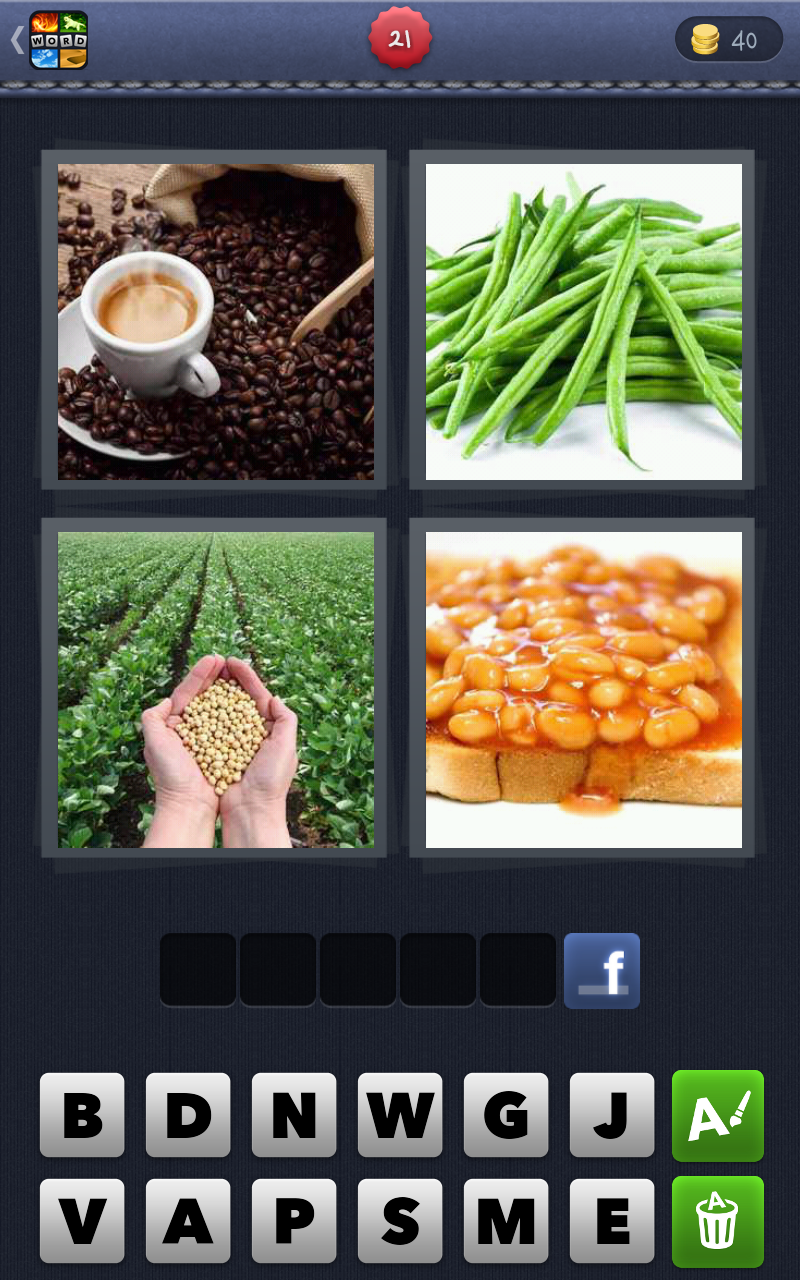Select the letter P tile
This screenshot has height=1280, width=800.
tap(294, 1221)
